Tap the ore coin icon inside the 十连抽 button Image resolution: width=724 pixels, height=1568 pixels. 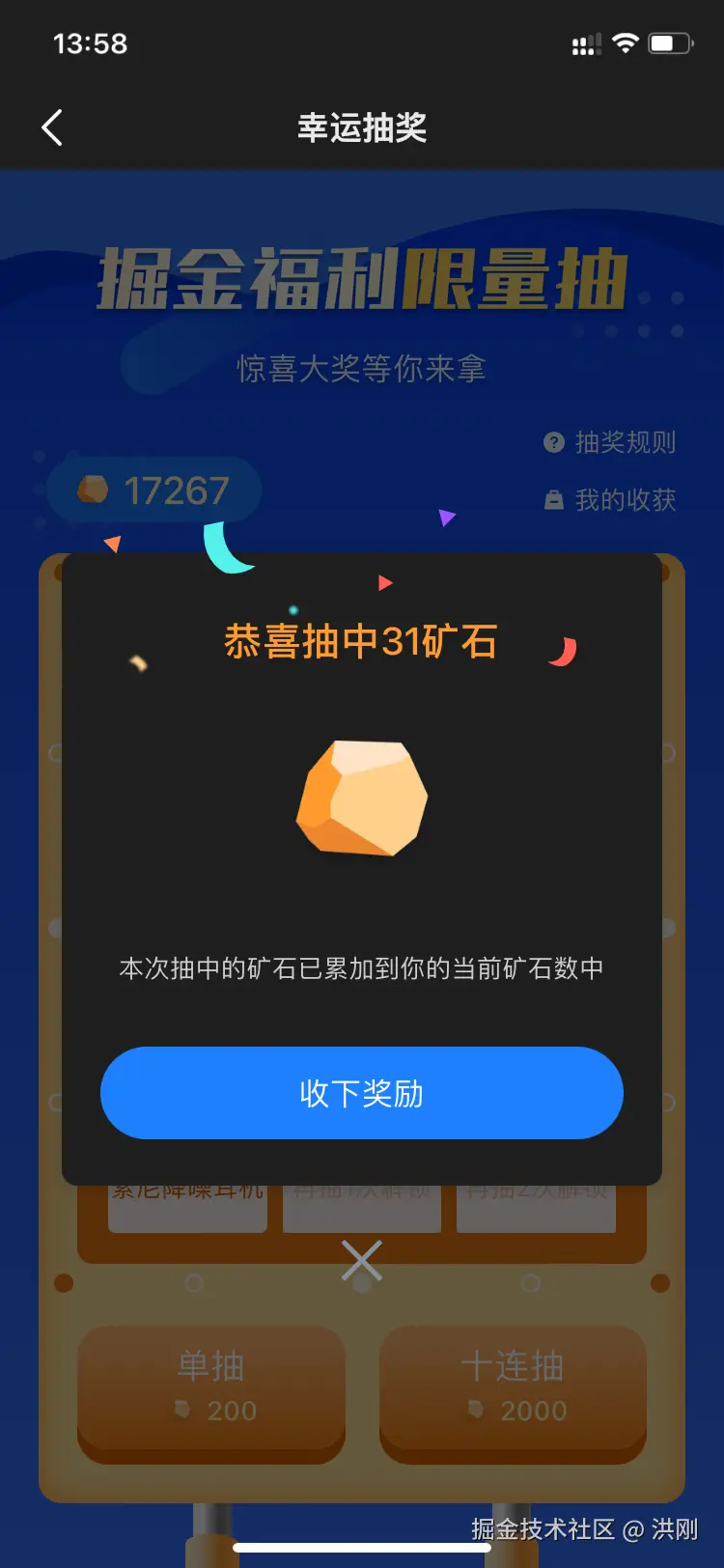click(475, 1411)
